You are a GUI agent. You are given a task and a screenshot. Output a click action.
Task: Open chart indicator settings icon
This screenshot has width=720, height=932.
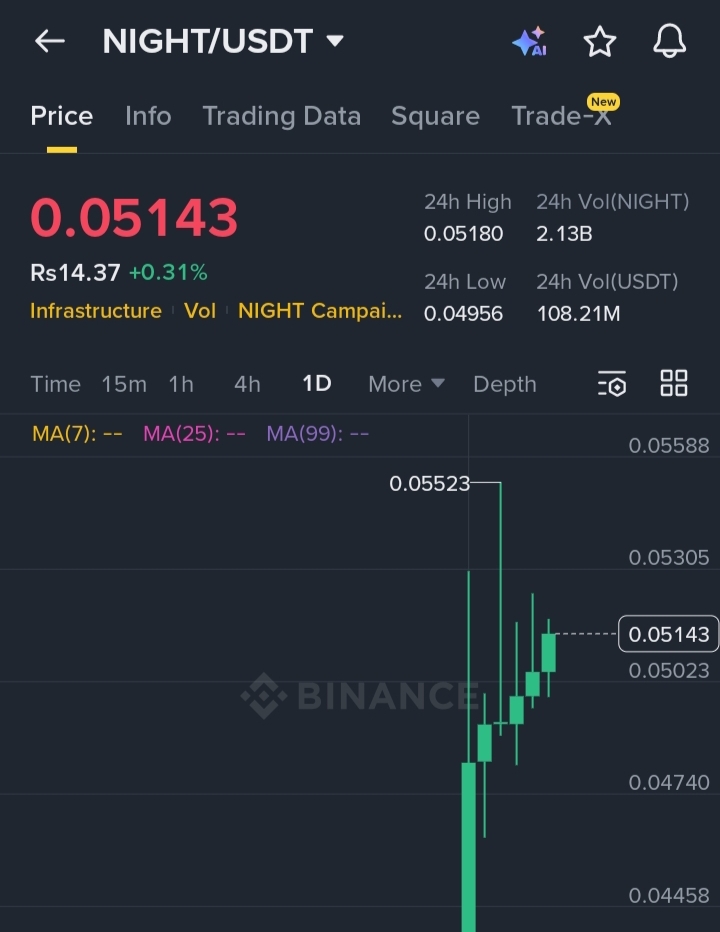click(611, 384)
